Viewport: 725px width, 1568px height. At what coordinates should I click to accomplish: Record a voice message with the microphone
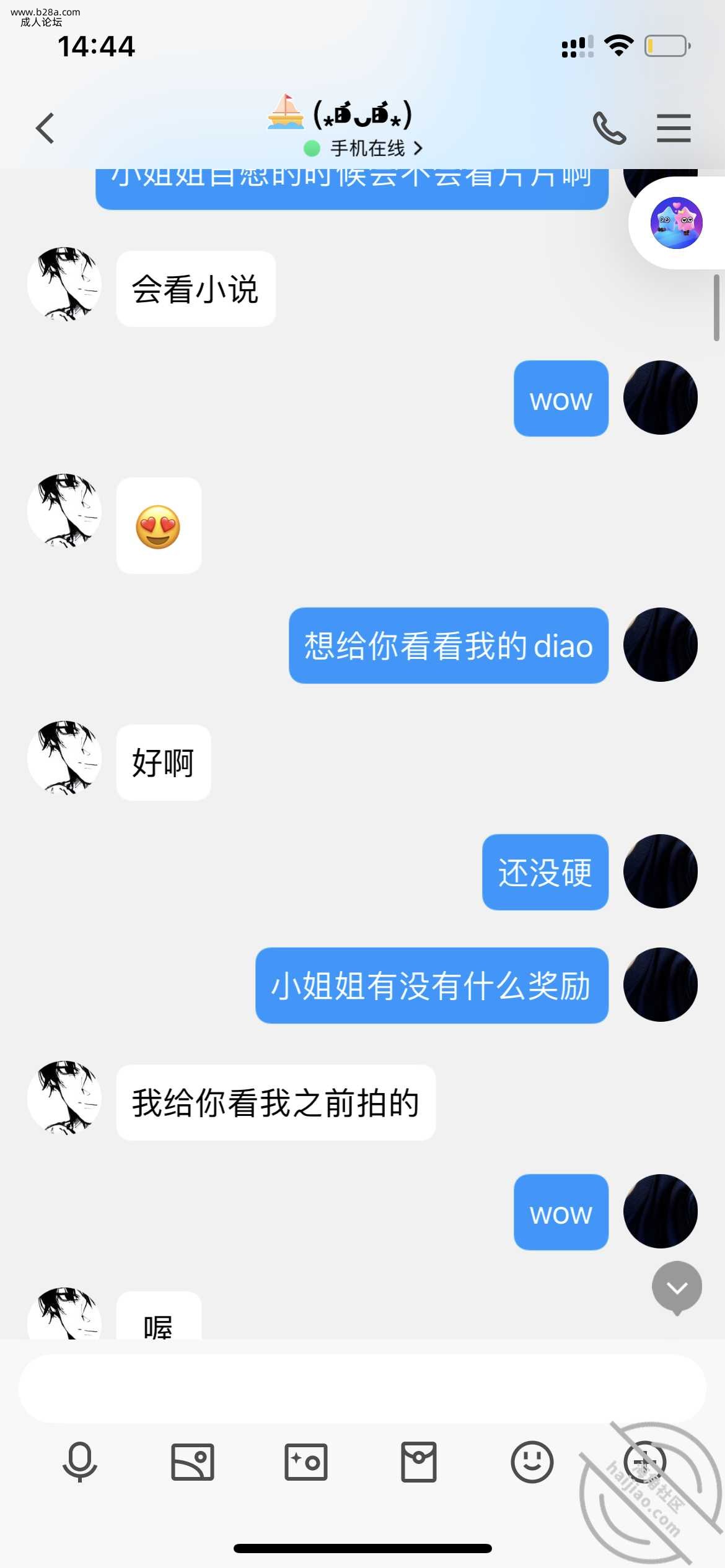point(80,1462)
